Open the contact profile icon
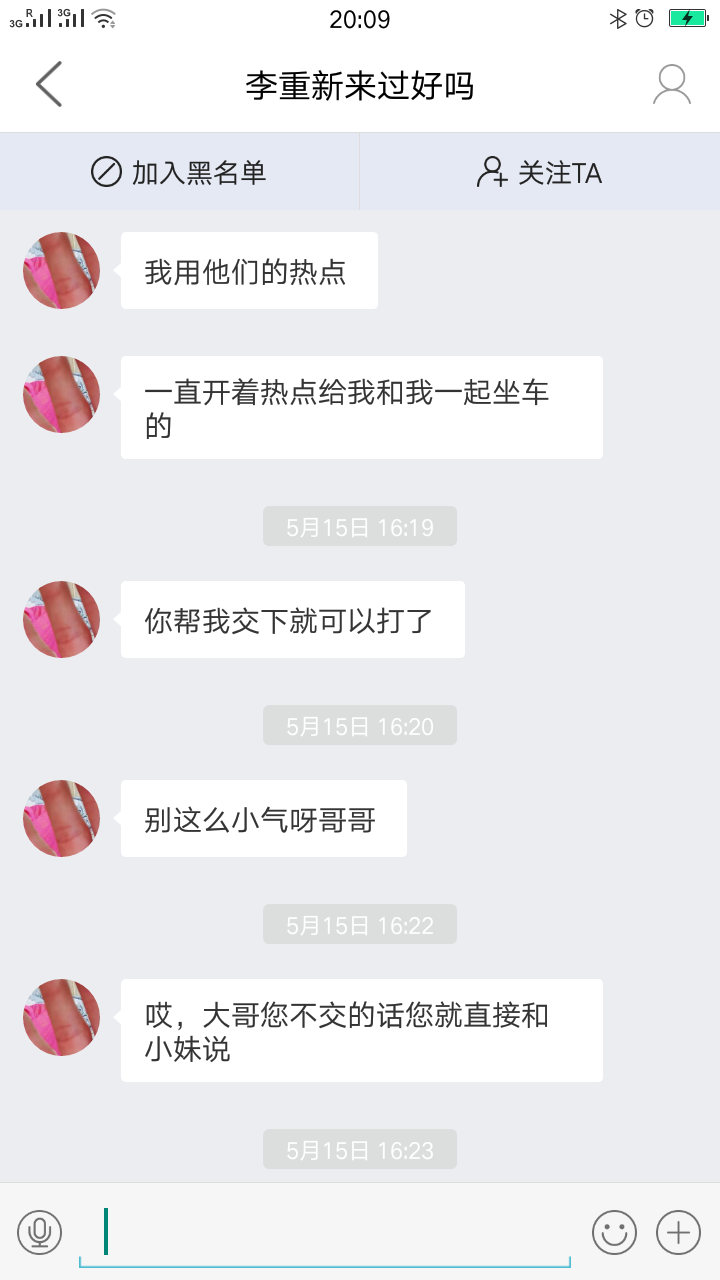 [x=671, y=85]
